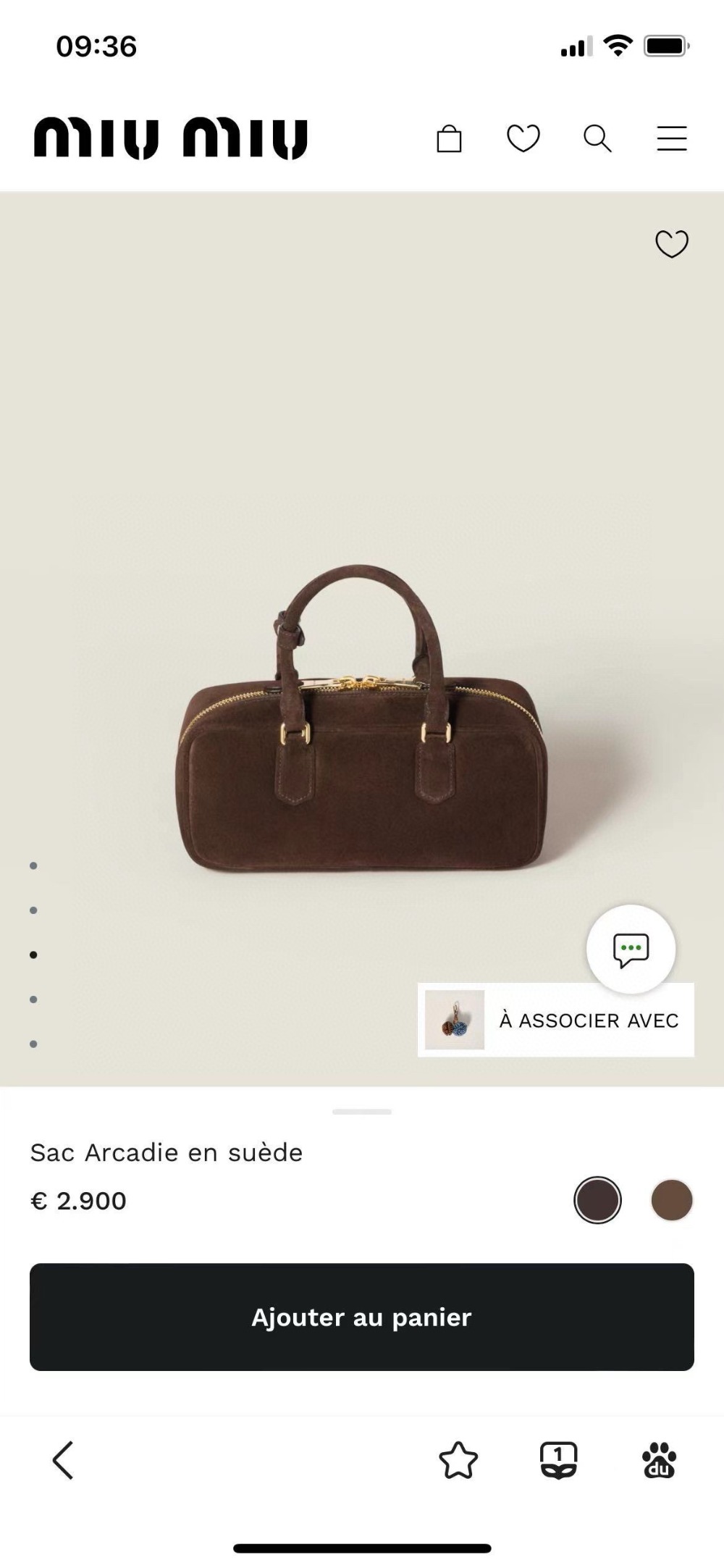Tap Ajouter au panier
The image size is (724, 1568).
pos(362,1317)
